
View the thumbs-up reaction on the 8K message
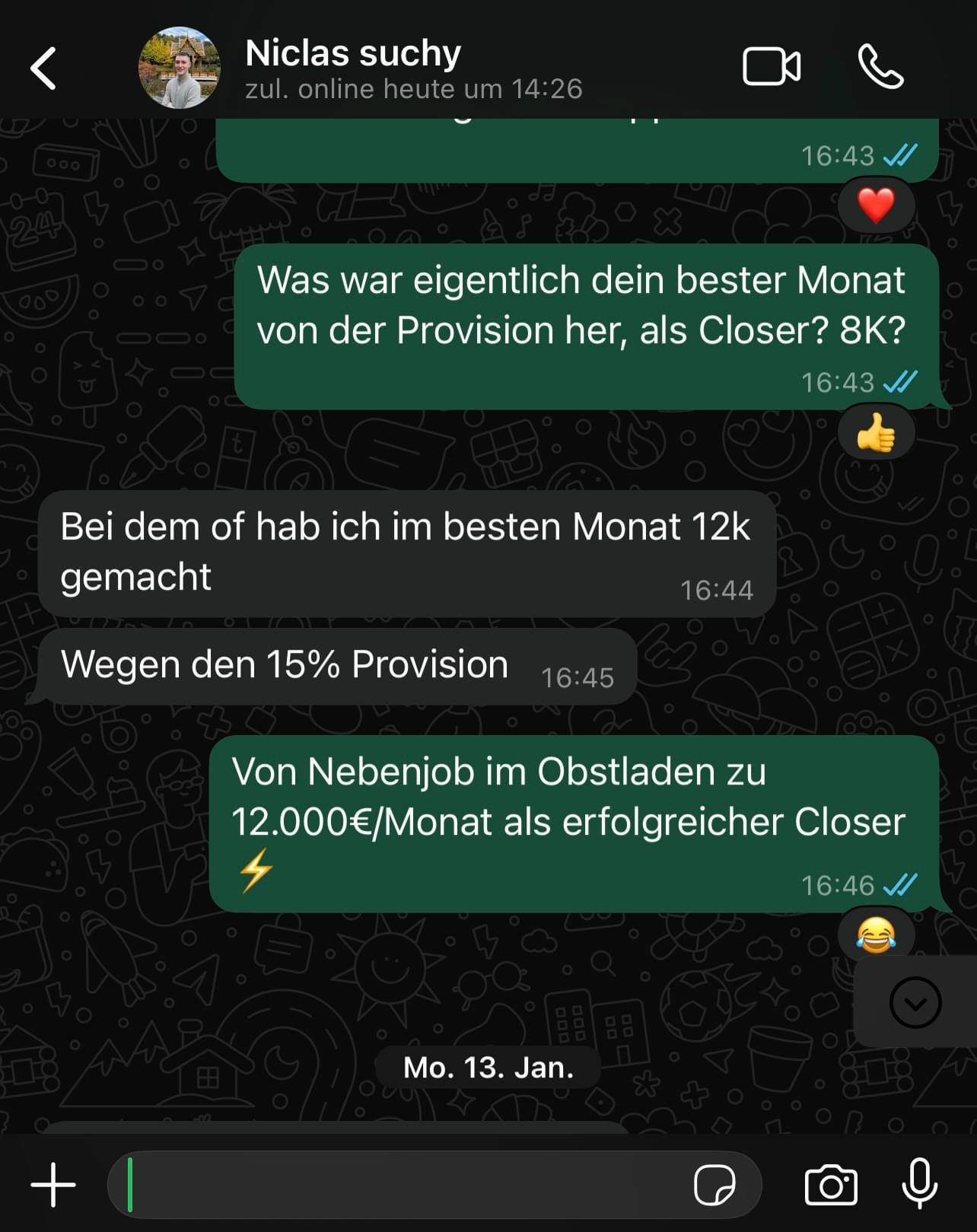click(x=876, y=433)
